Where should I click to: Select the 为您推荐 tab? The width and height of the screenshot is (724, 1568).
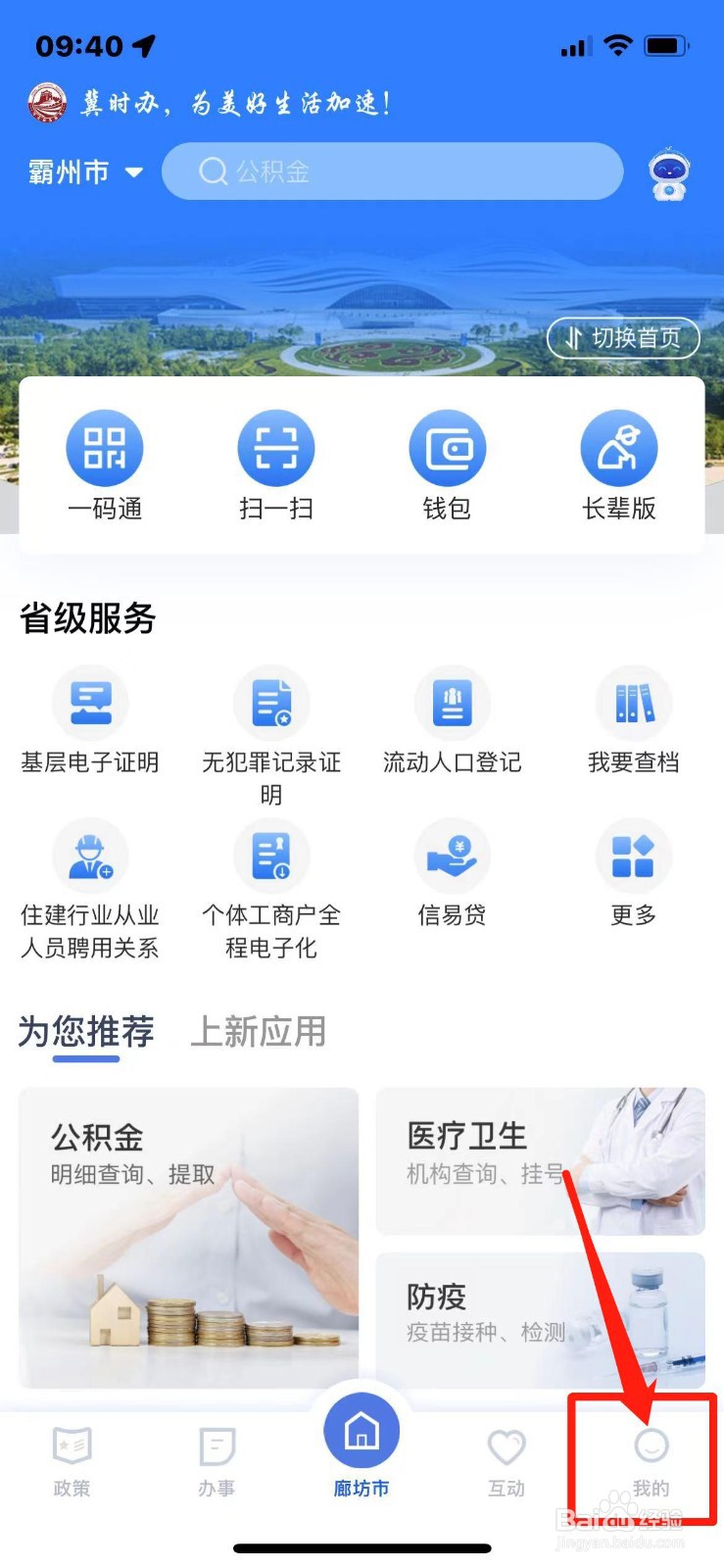point(86,1032)
